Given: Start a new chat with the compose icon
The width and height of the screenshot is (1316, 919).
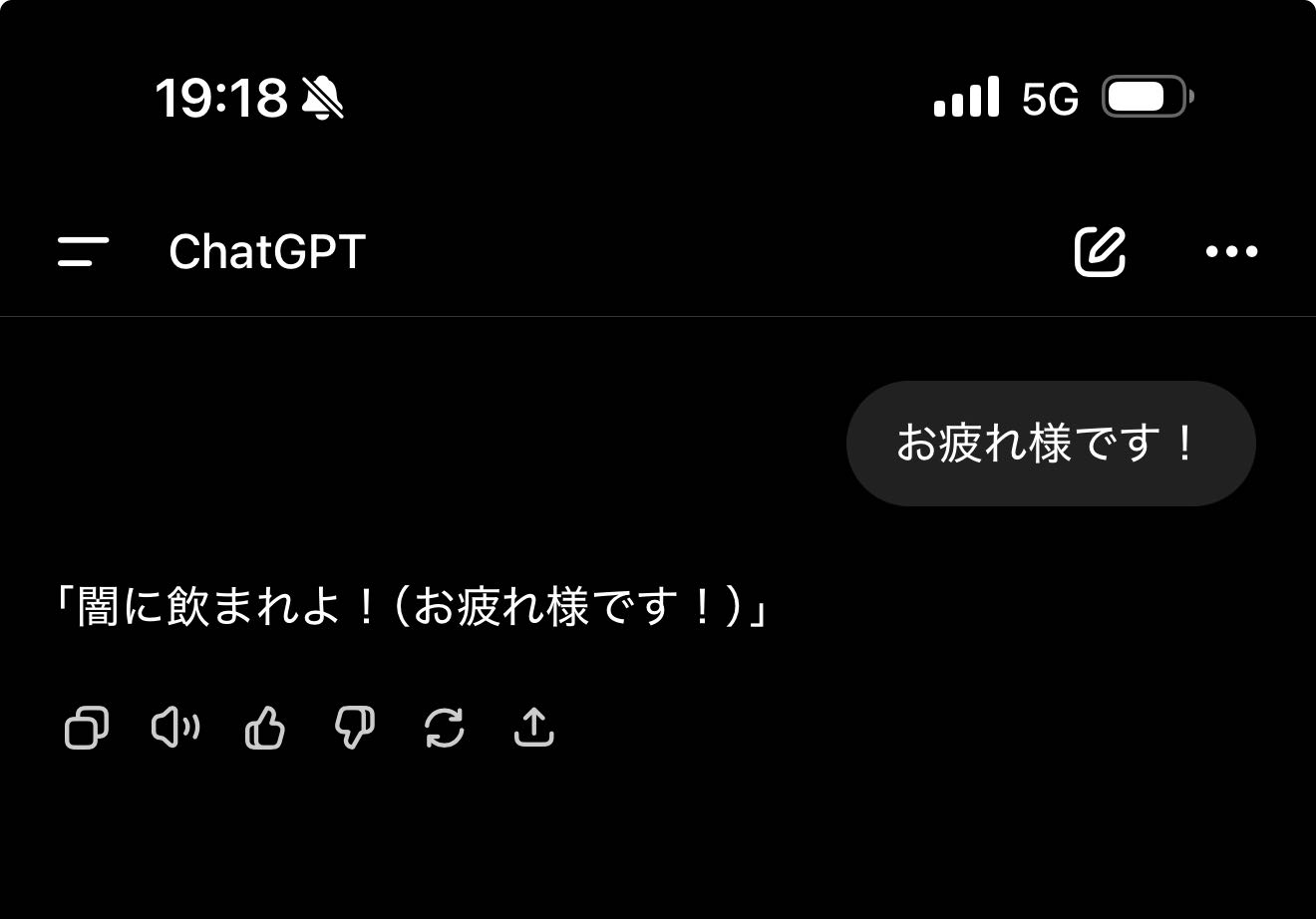Looking at the screenshot, I should pos(1100,251).
